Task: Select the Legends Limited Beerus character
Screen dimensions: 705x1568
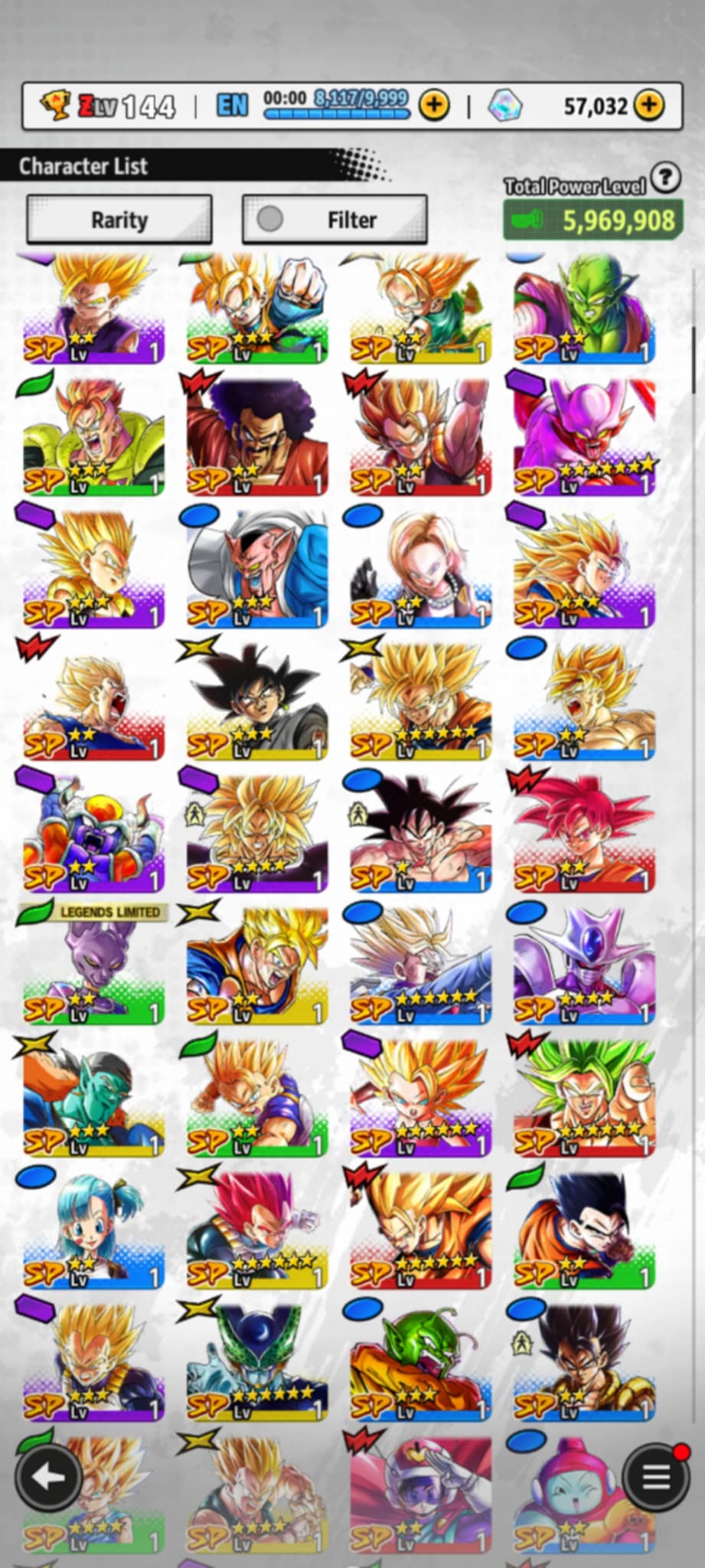Action: [x=93, y=965]
